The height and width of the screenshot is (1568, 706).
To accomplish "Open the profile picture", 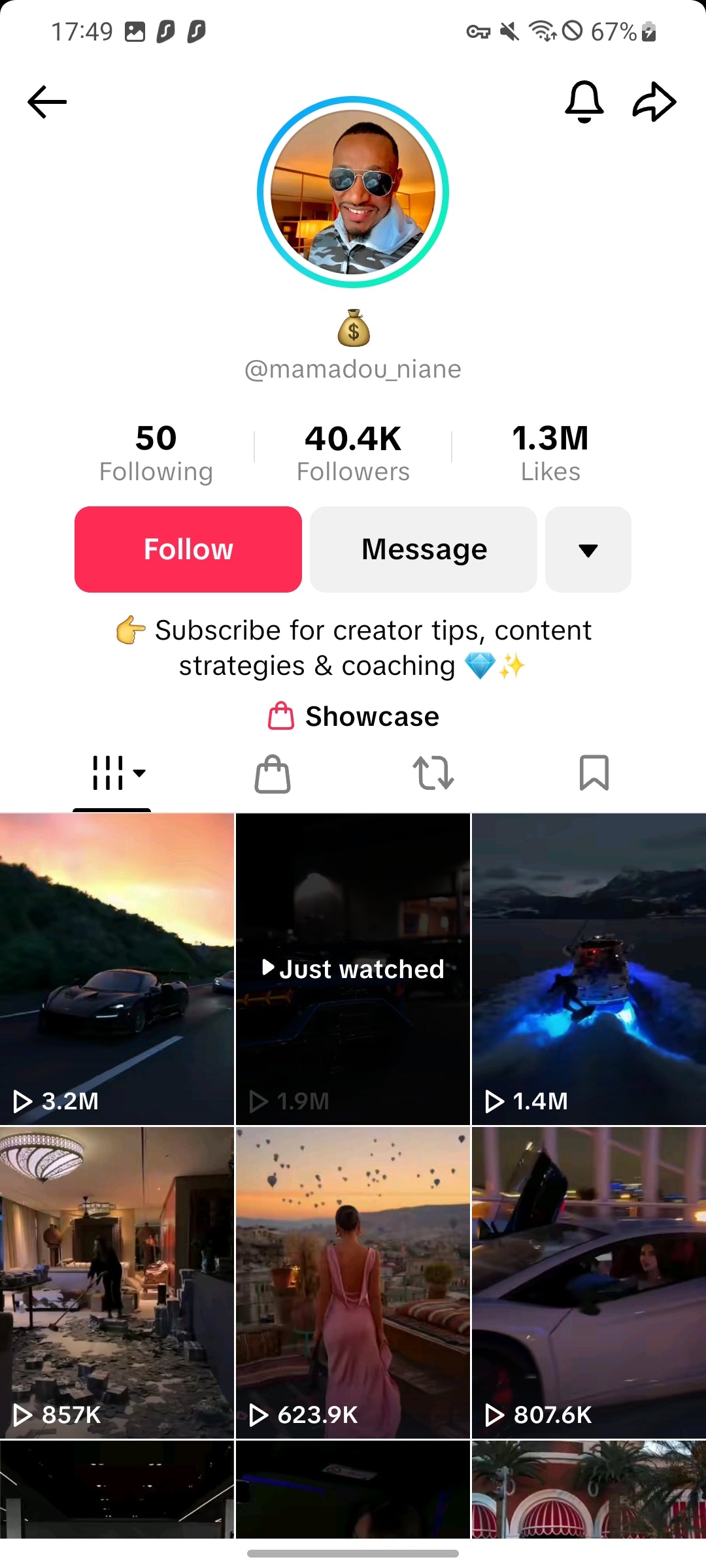I will point(353,192).
